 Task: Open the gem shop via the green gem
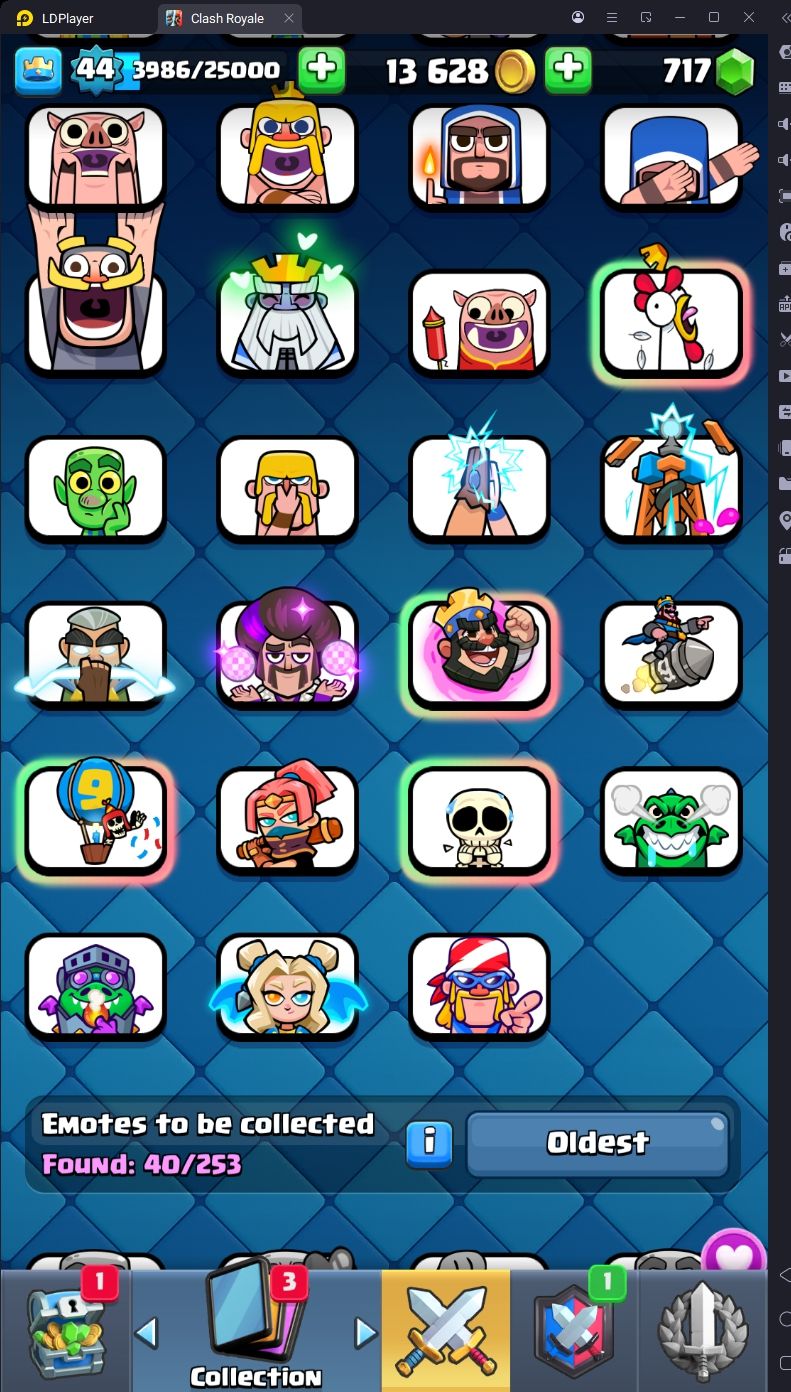pos(735,70)
